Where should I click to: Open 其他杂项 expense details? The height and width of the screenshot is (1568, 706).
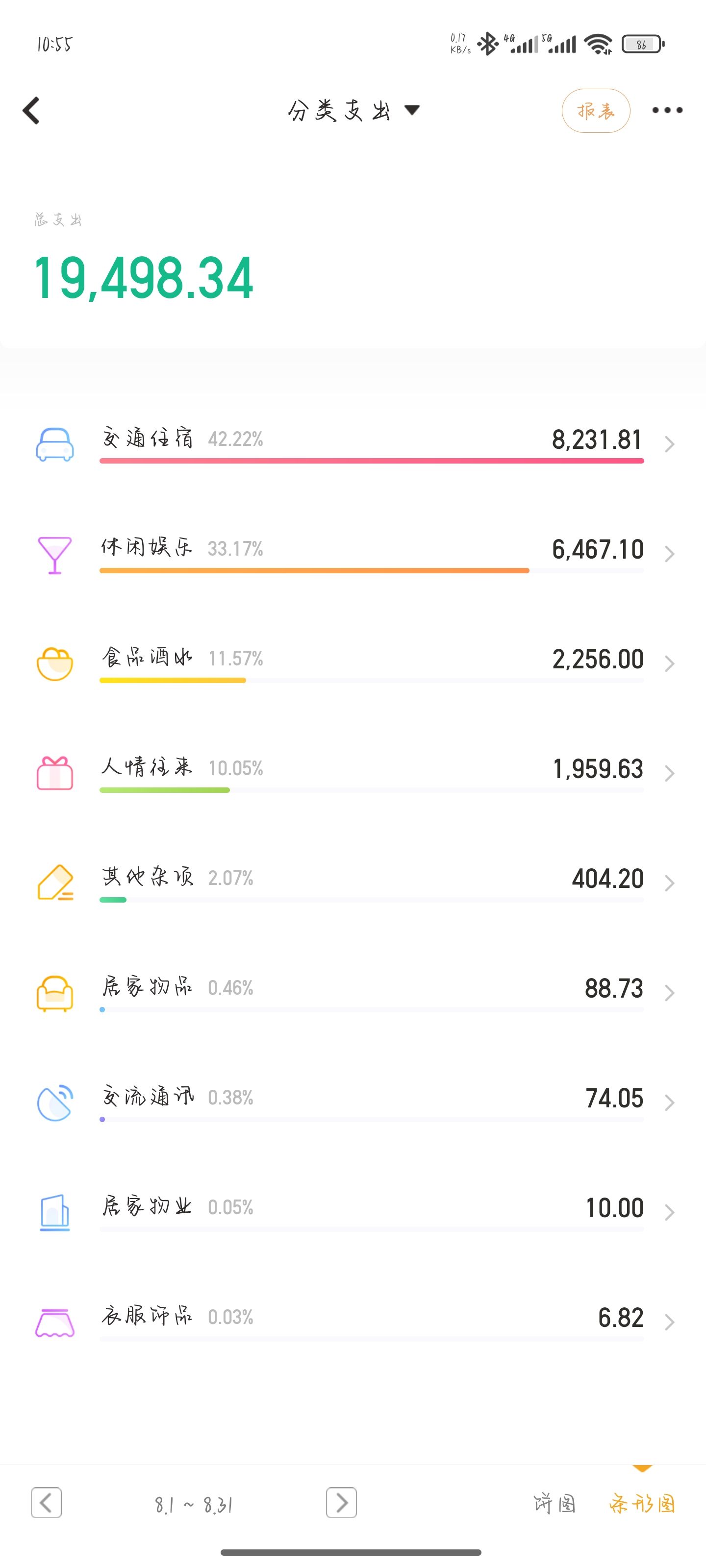click(x=372, y=882)
